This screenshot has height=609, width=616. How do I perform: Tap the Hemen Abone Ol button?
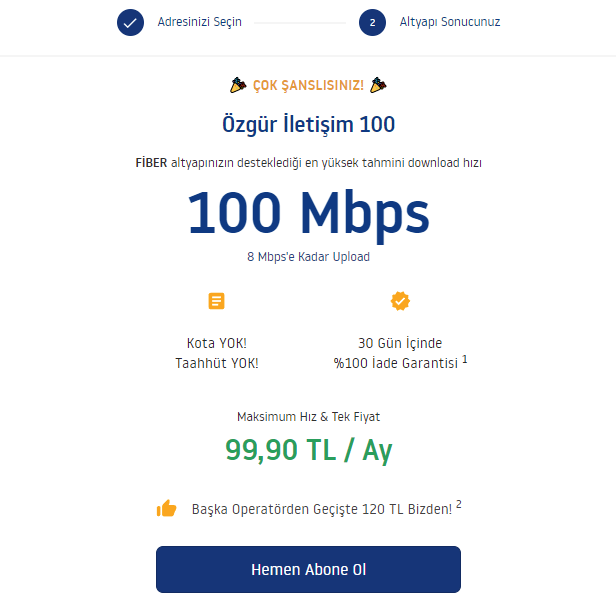click(308, 569)
